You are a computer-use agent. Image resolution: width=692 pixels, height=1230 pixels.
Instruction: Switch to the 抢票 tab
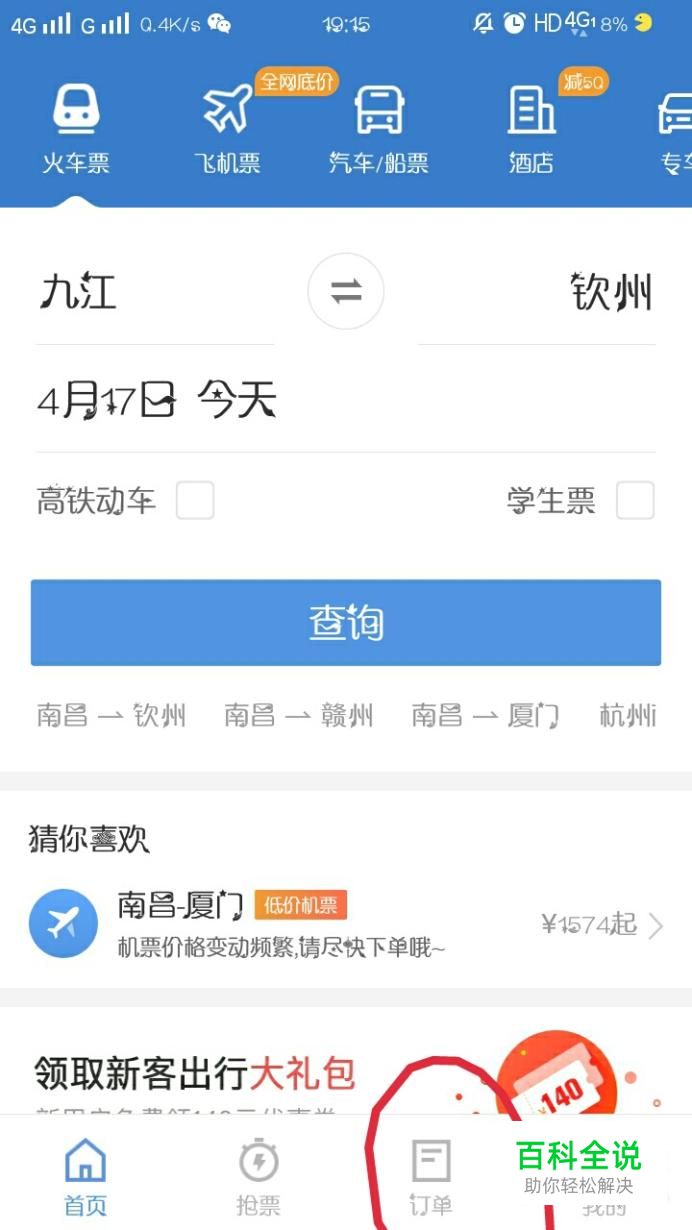coord(258,1178)
